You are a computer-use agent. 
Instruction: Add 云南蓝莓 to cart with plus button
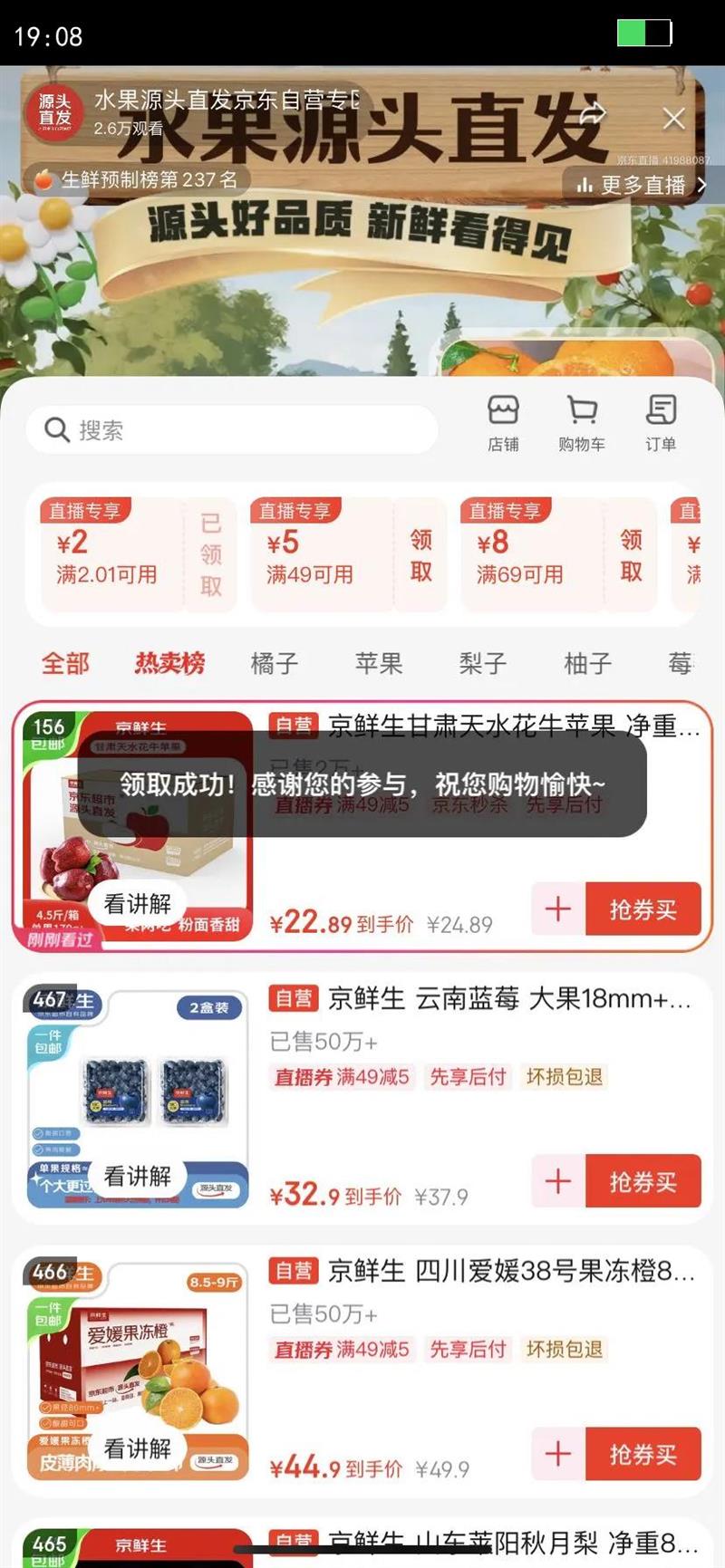click(558, 1180)
